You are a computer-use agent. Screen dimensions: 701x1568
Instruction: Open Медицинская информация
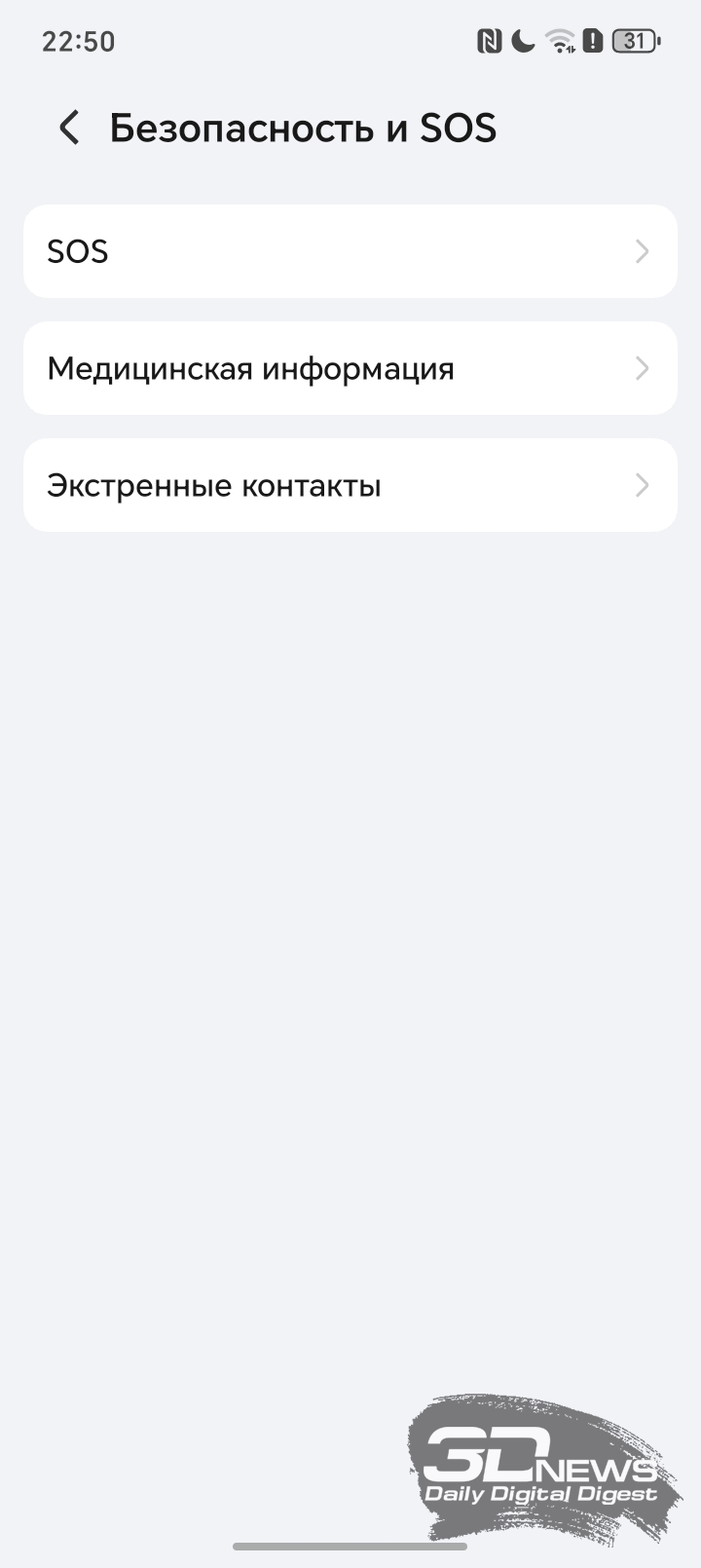click(x=350, y=368)
